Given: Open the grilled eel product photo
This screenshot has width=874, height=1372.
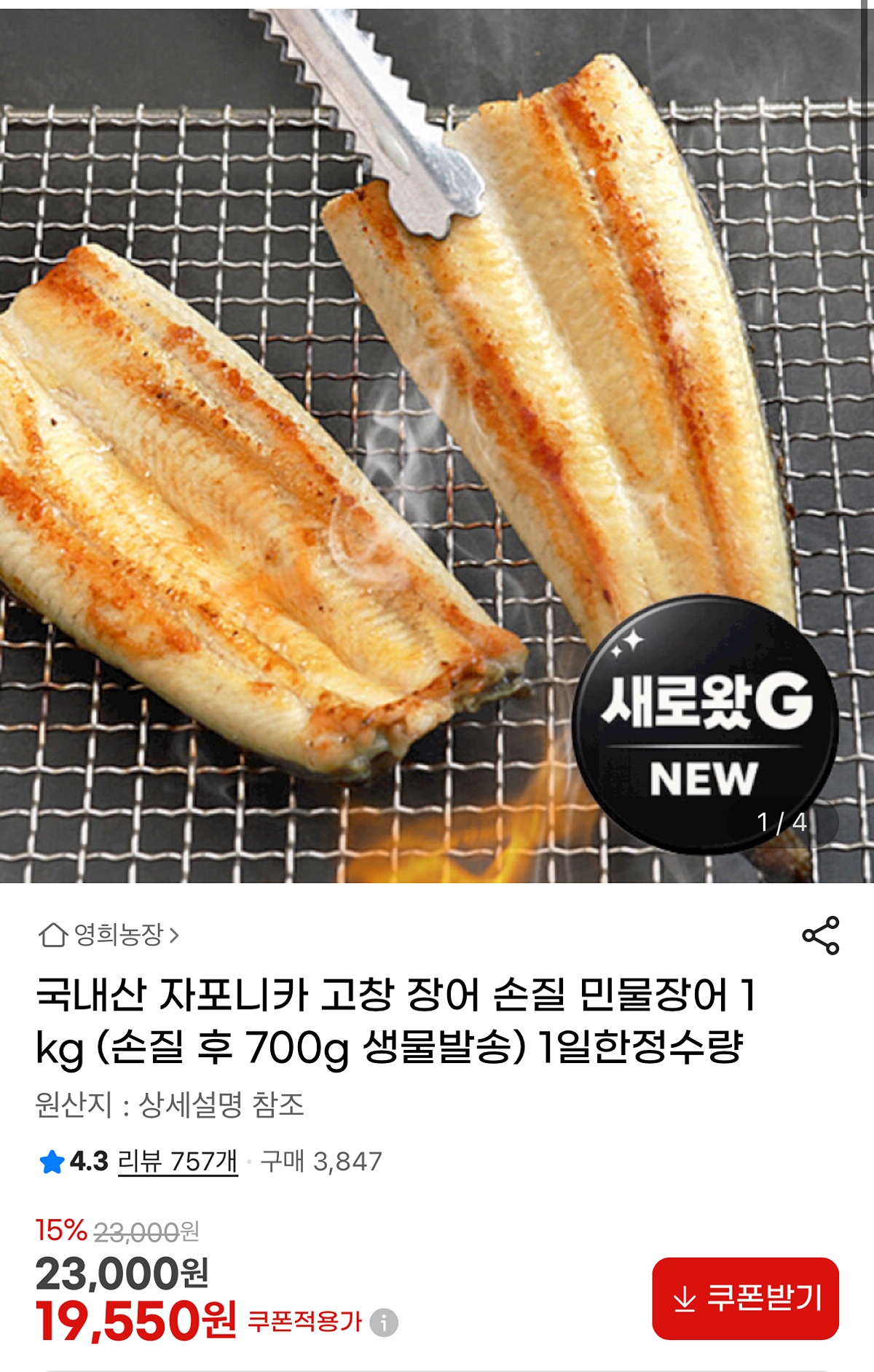Looking at the screenshot, I should pos(364,437).
